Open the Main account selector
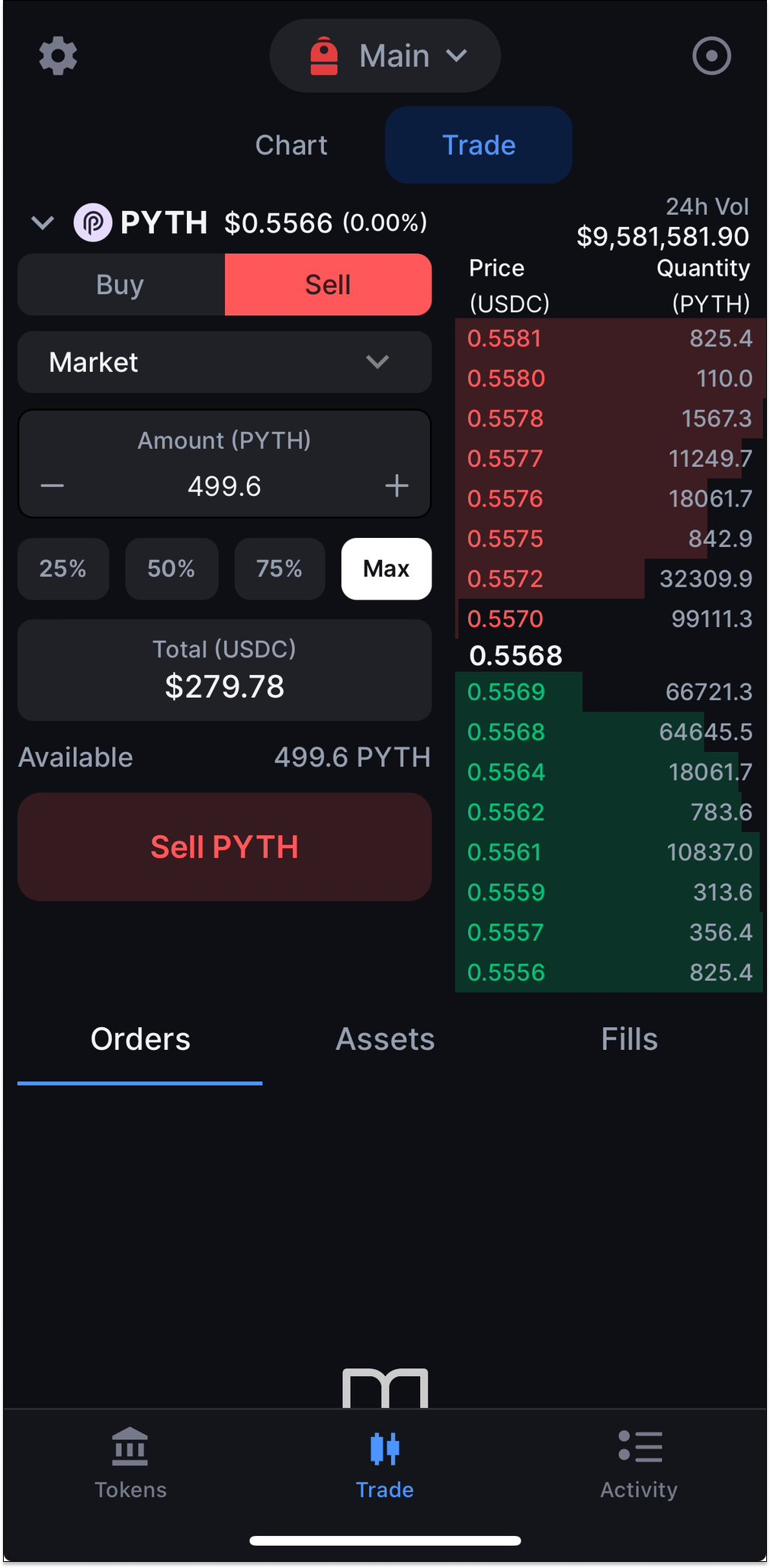Viewport: 770px width, 1568px height. (385, 56)
